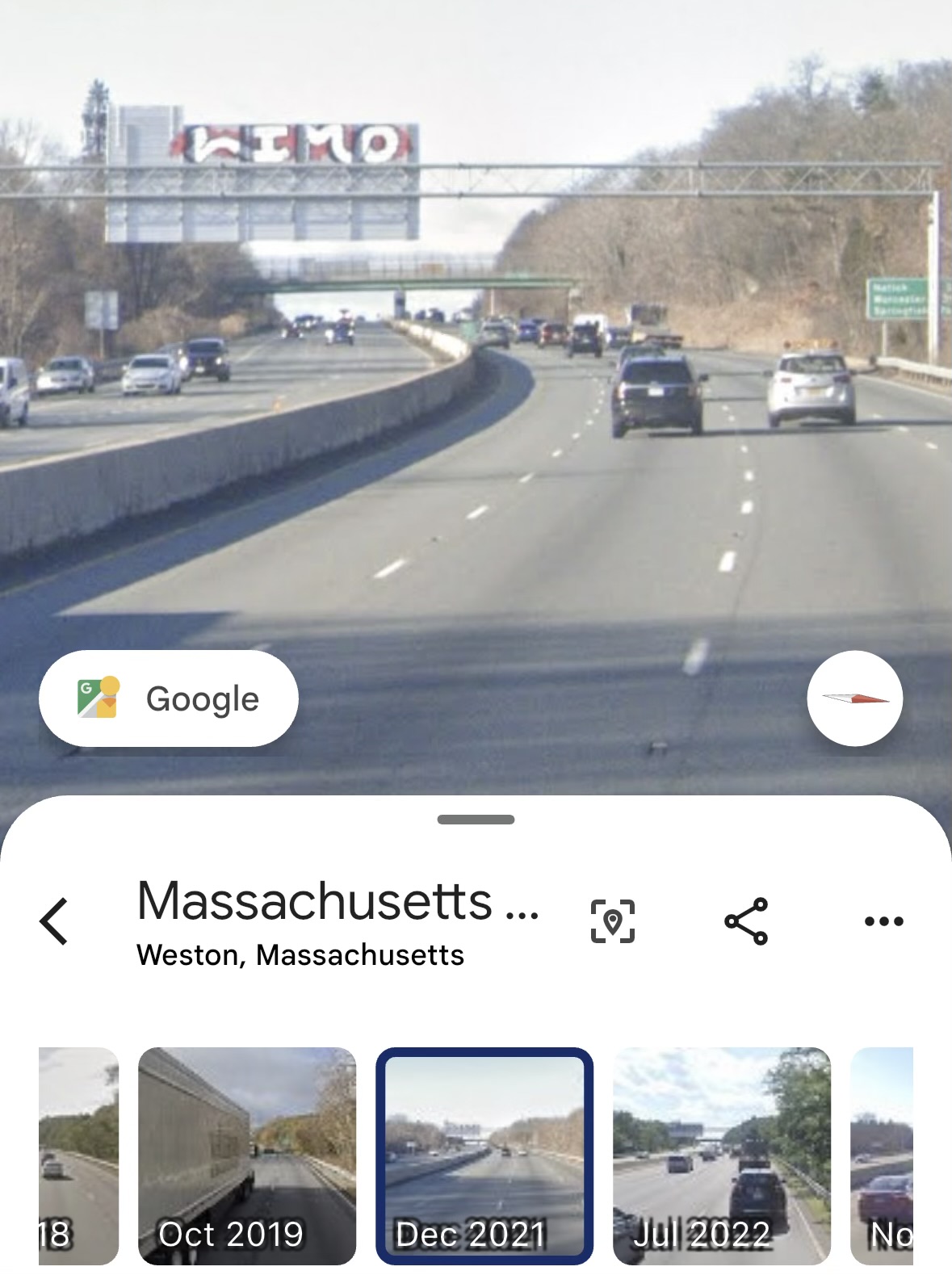Viewport: 952px width, 1275px height.
Task: Select the Dec 2021 imagery thumbnail
Action: [484, 1155]
